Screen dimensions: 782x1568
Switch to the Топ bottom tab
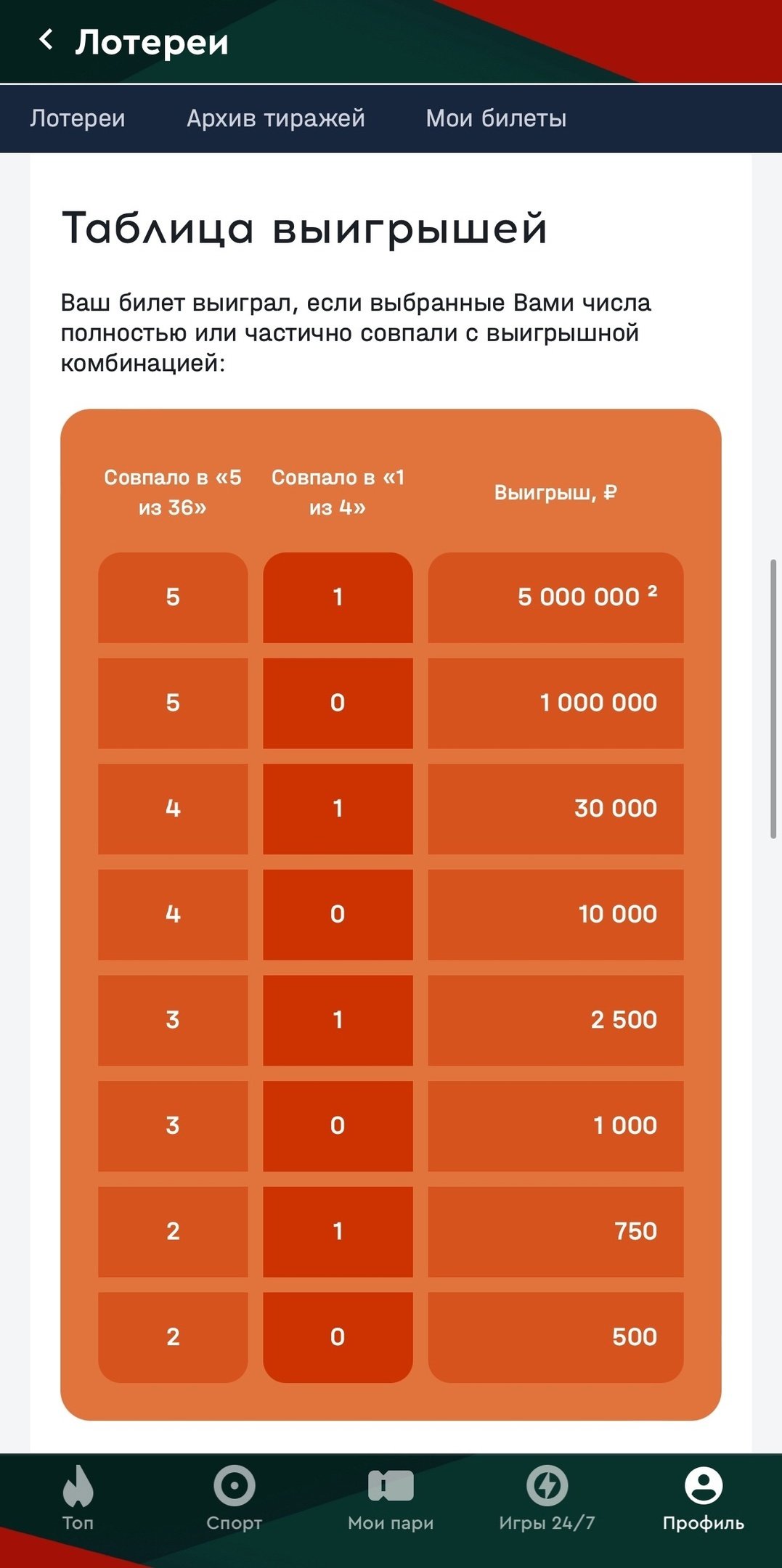click(x=78, y=1498)
